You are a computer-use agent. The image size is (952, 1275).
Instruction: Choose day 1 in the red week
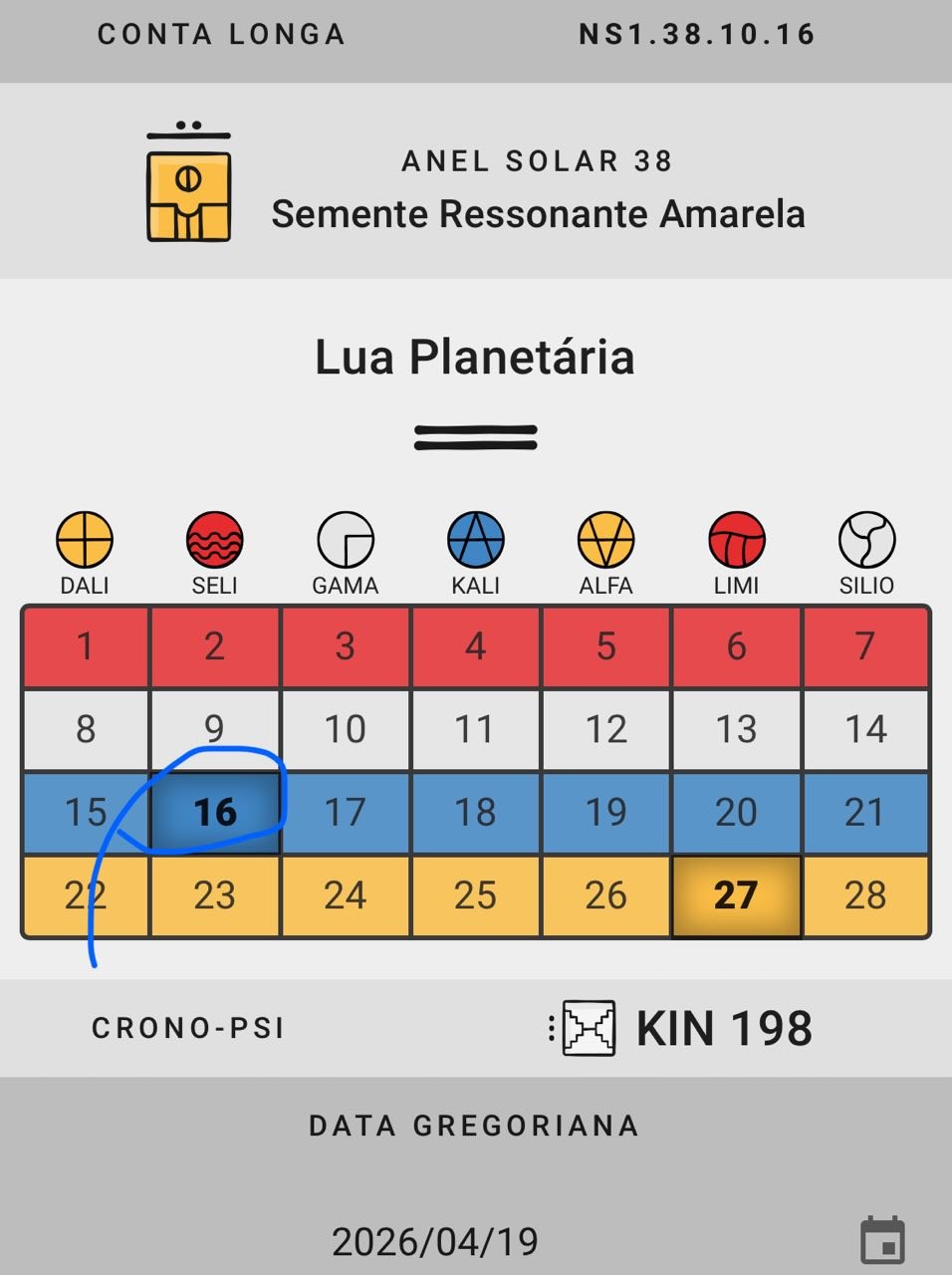click(86, 647)
